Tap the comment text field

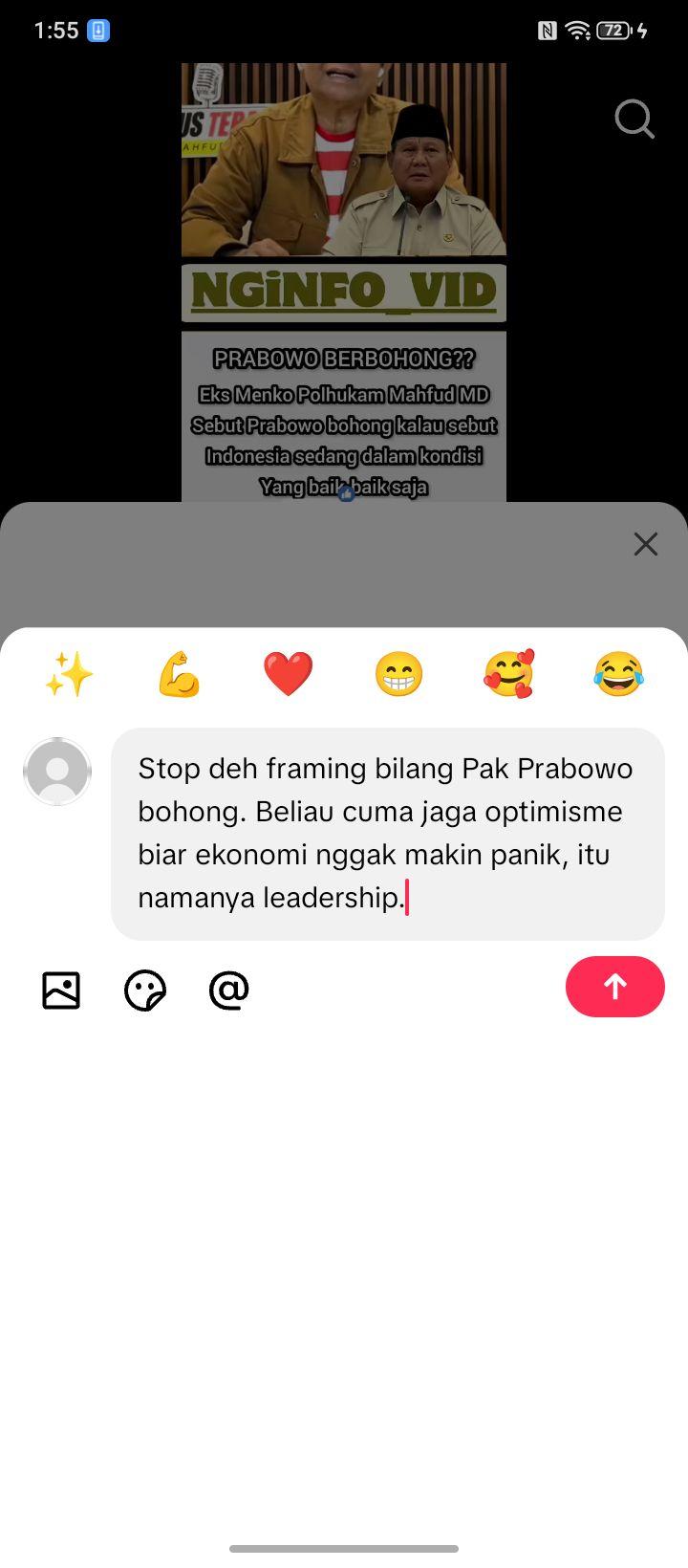tap(388, 834)
